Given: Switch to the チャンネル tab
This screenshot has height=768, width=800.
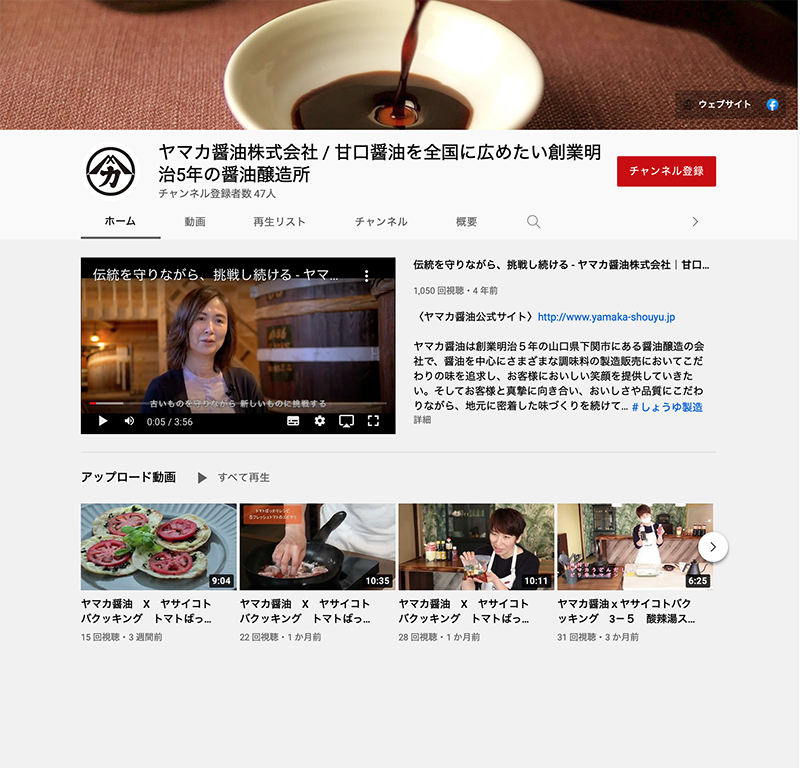Looking at the screenshot, I should click(x=381, y=222).
